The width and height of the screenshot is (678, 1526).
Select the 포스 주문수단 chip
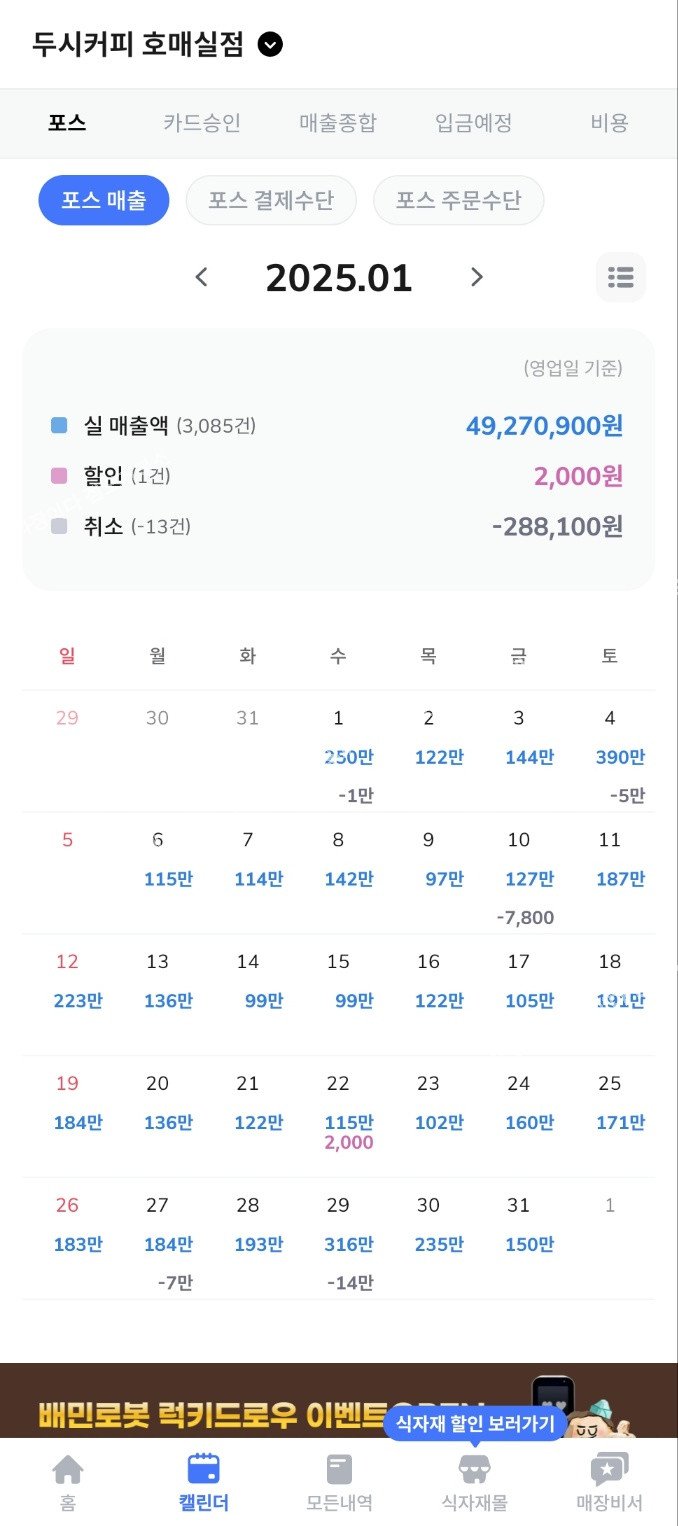tap(458, 200)
